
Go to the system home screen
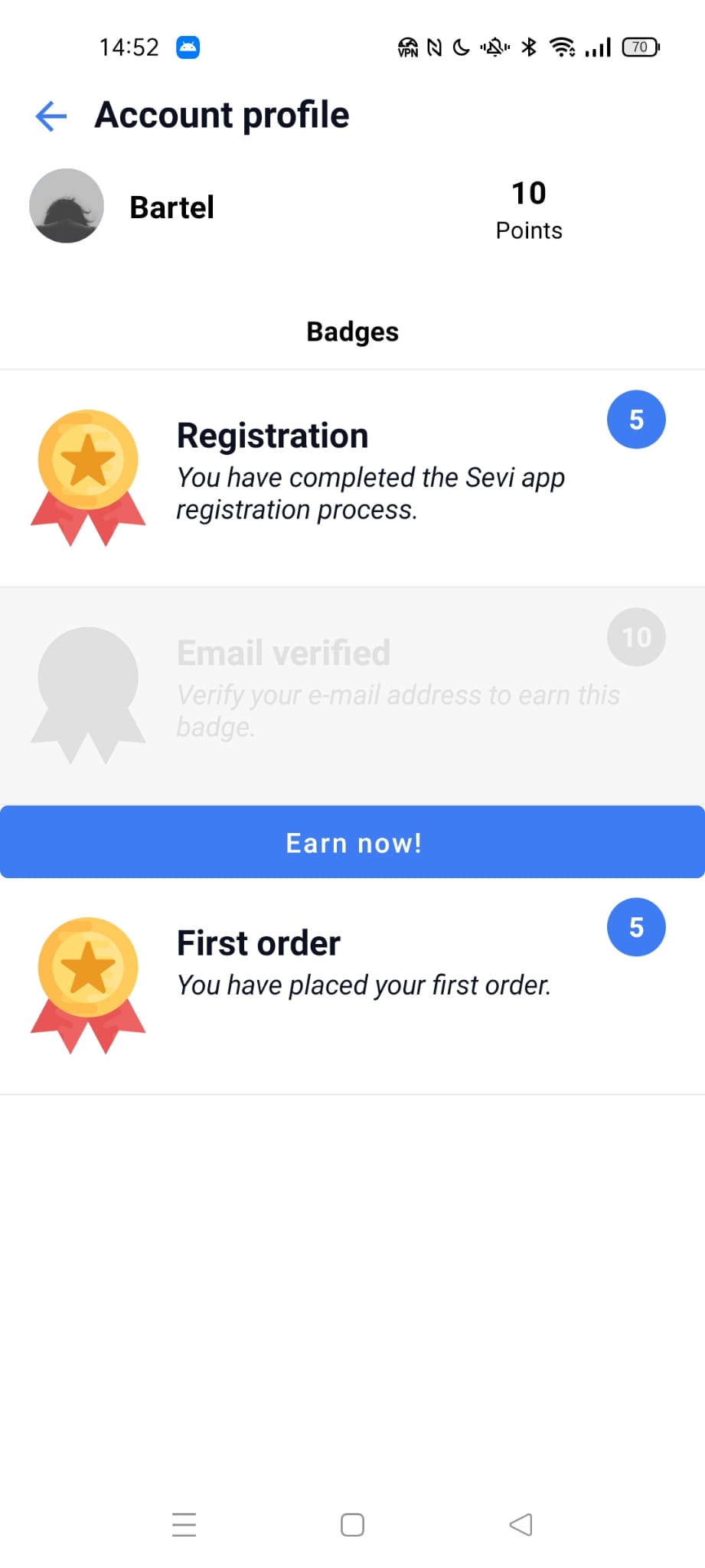(352, 1524)
